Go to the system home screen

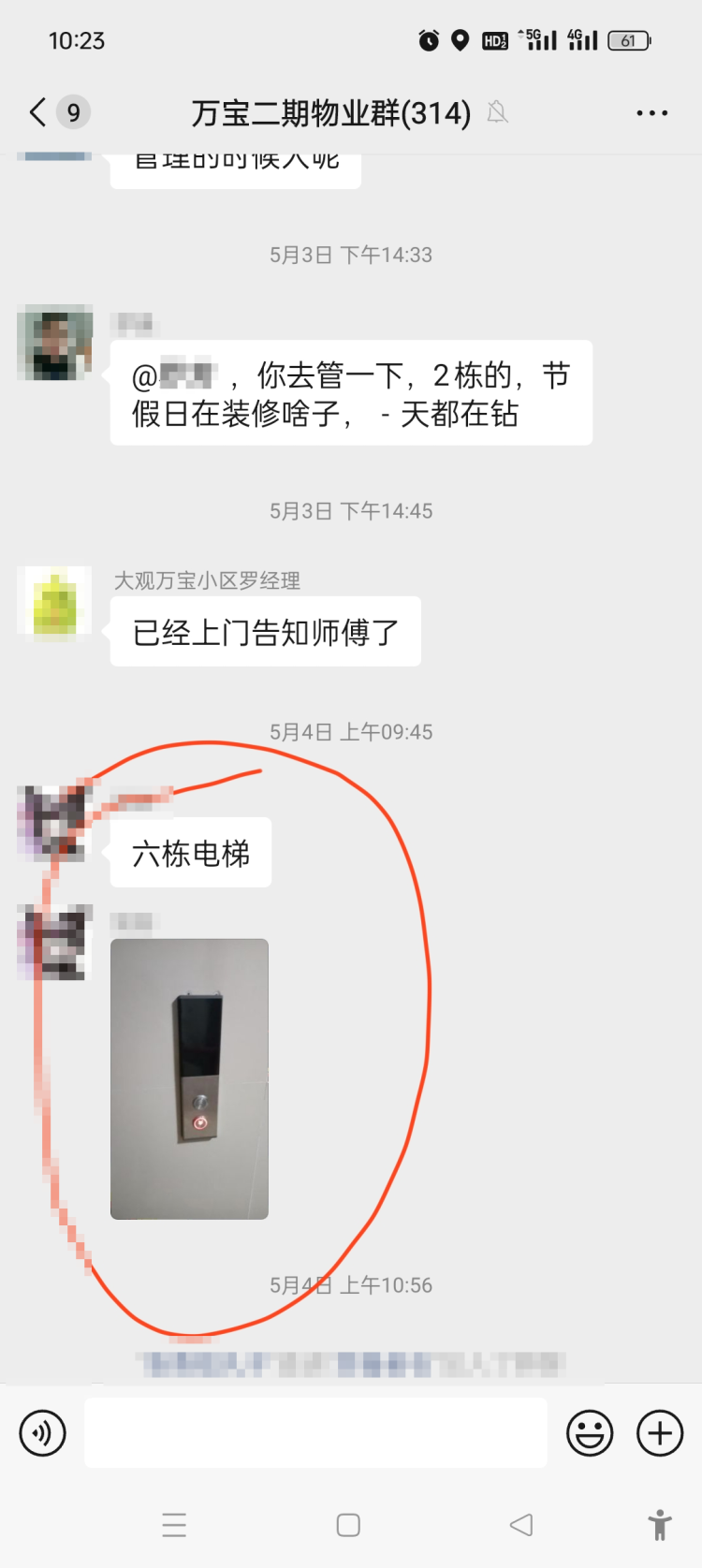(348, 1525)
